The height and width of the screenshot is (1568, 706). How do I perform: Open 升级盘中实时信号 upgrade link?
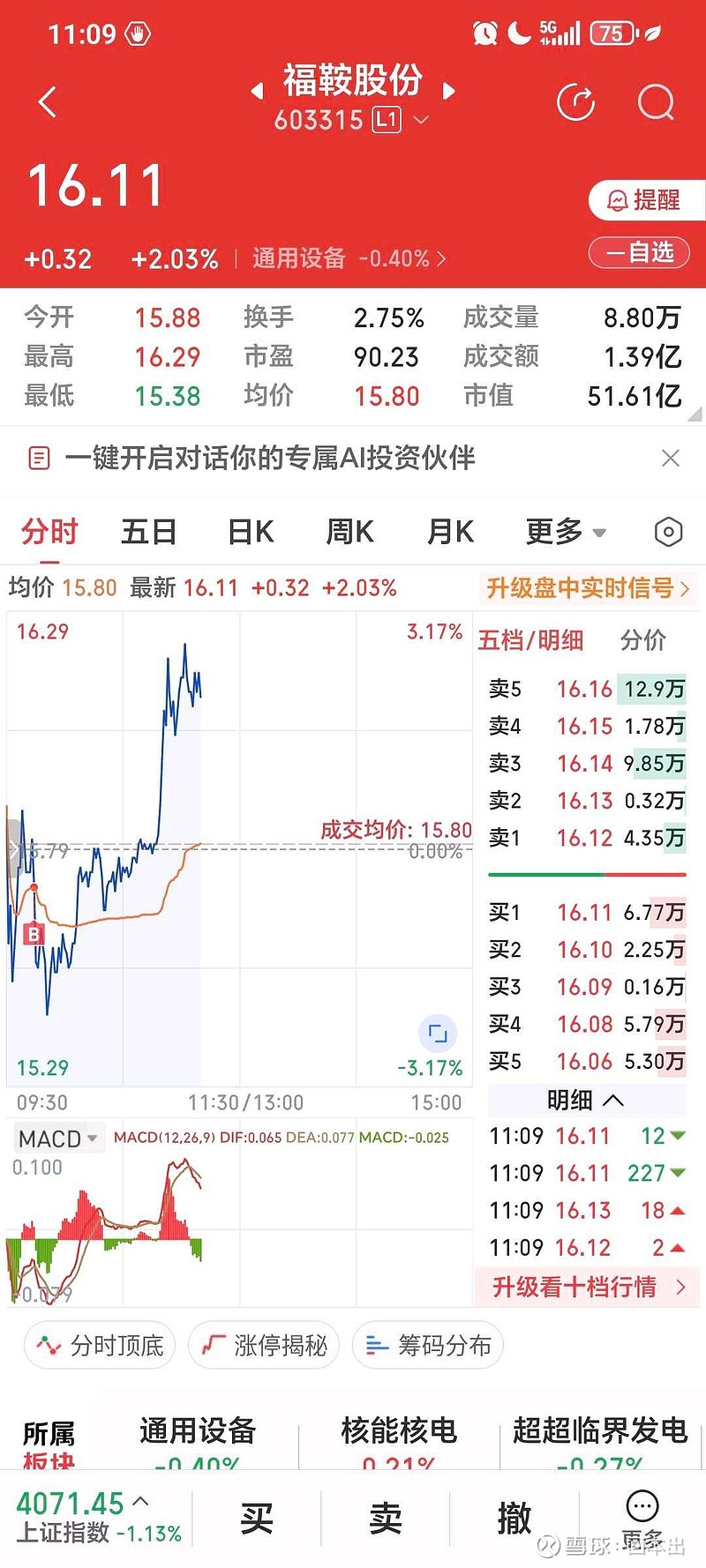point(587,588)
